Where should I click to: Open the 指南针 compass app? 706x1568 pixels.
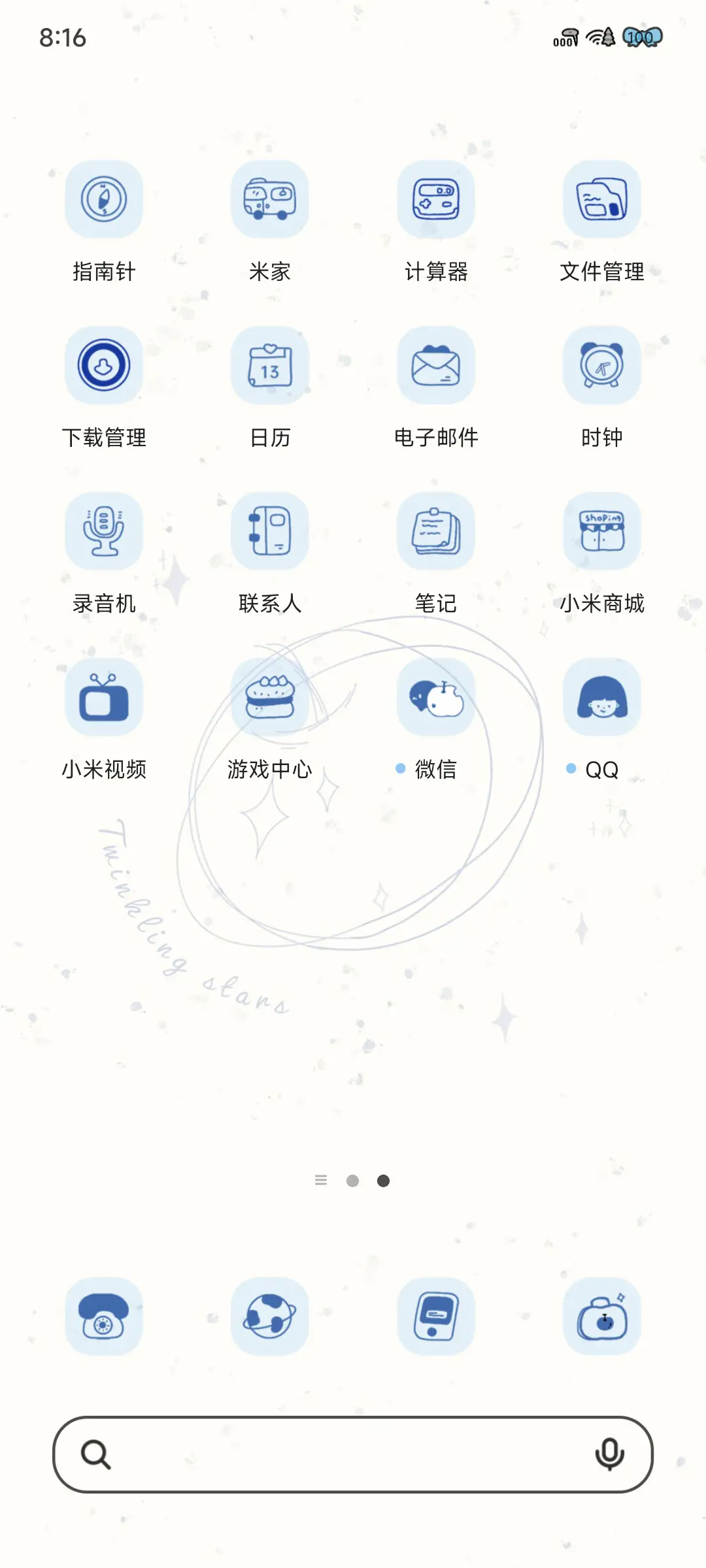(x=104, y=200)
